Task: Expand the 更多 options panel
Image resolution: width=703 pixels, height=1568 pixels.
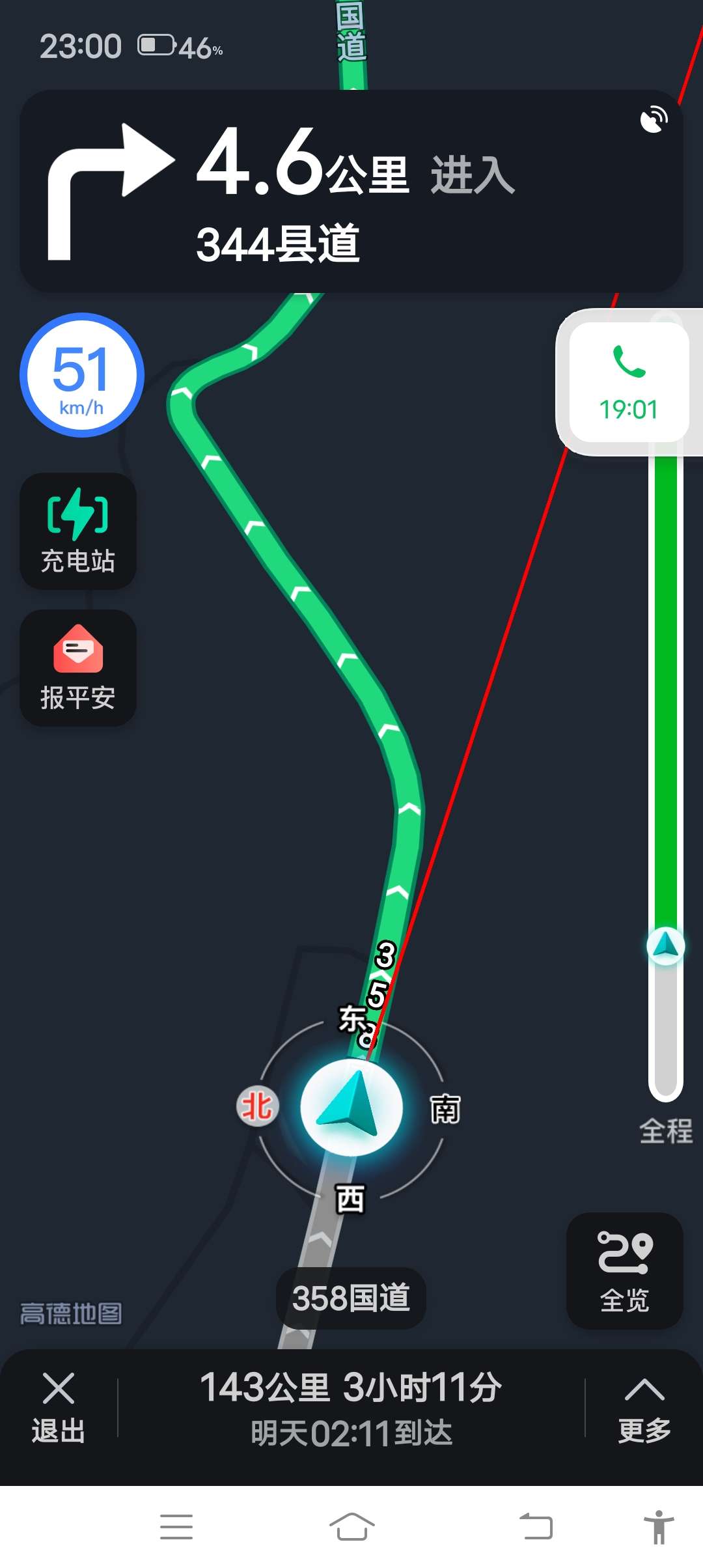Action: (x=644, y=1407)
